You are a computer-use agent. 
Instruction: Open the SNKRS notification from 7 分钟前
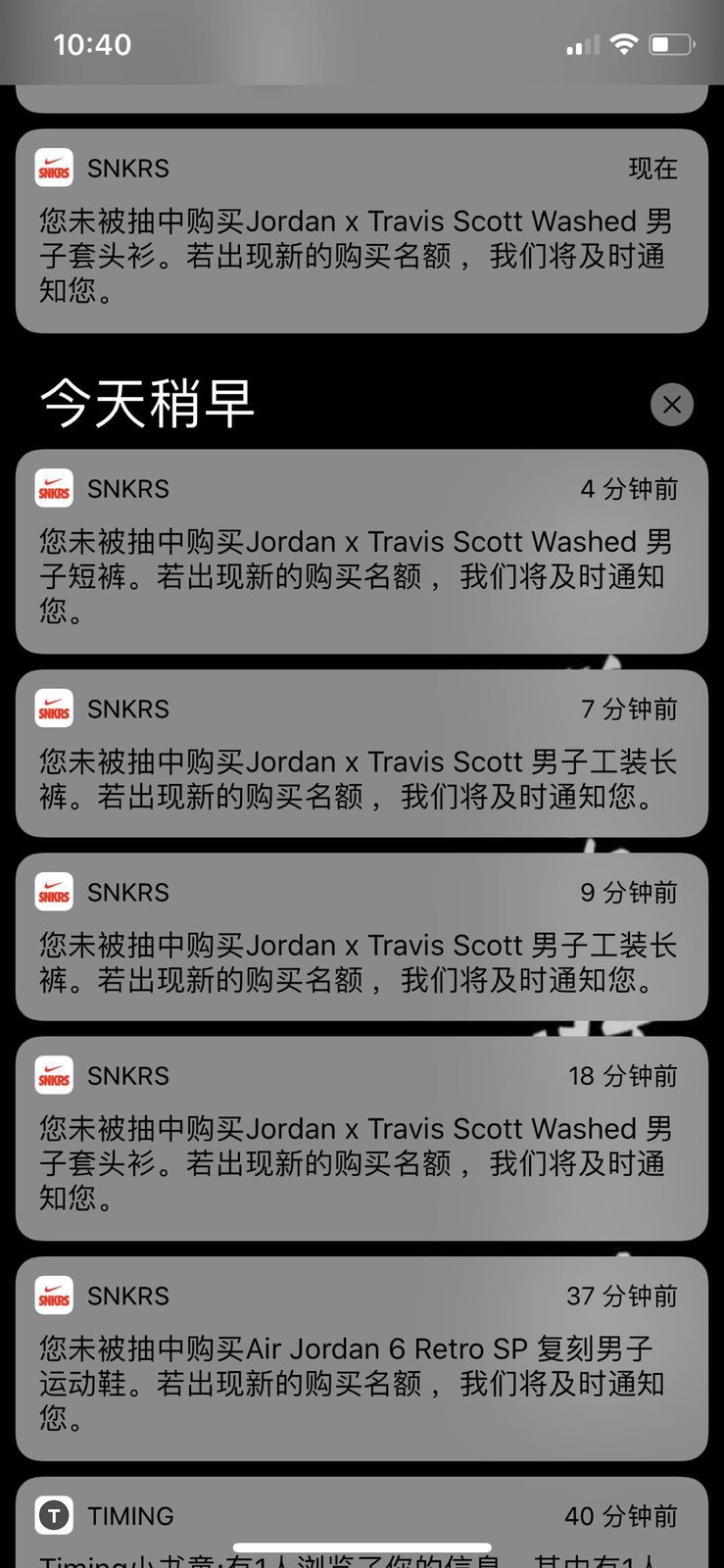(x=362, y=754)
